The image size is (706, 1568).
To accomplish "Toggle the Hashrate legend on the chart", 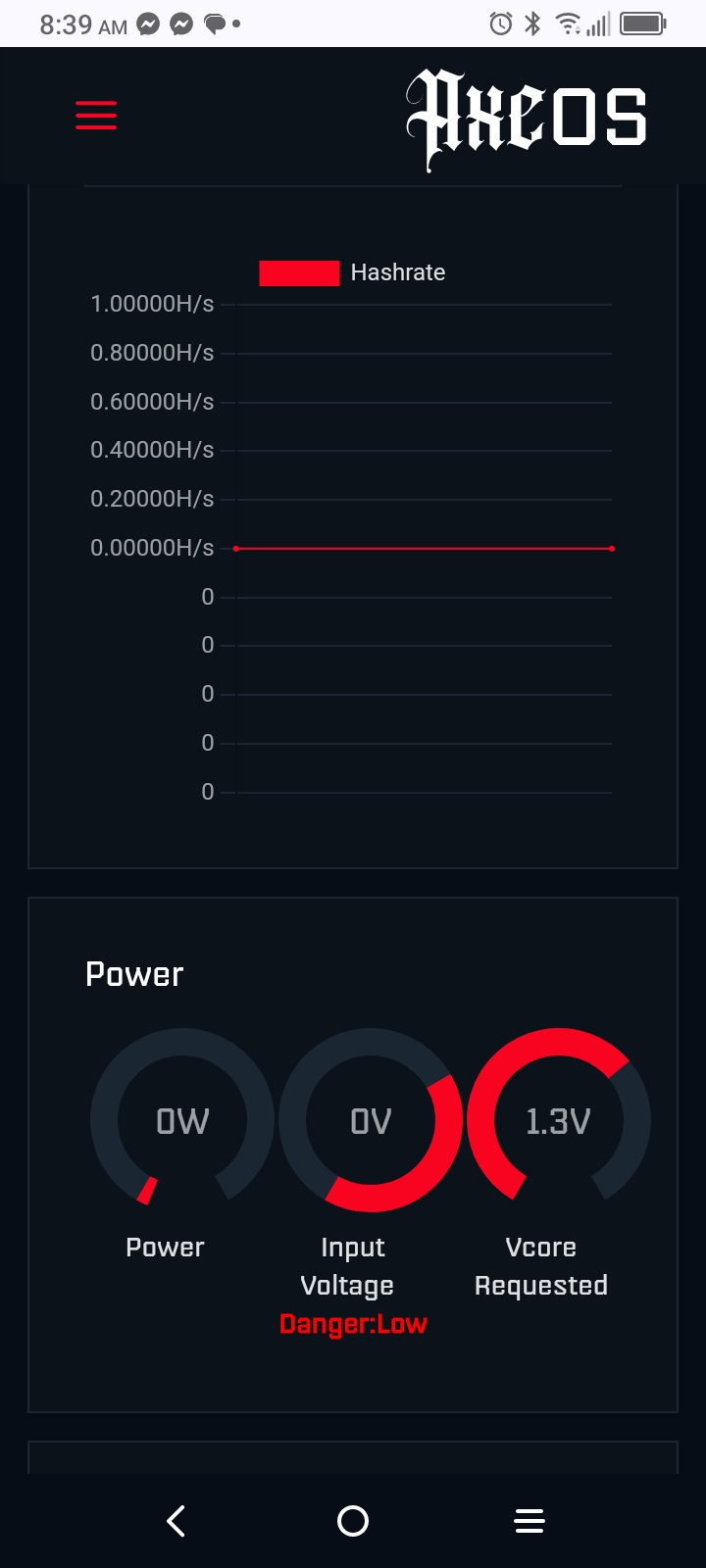I will pos(352,272).
